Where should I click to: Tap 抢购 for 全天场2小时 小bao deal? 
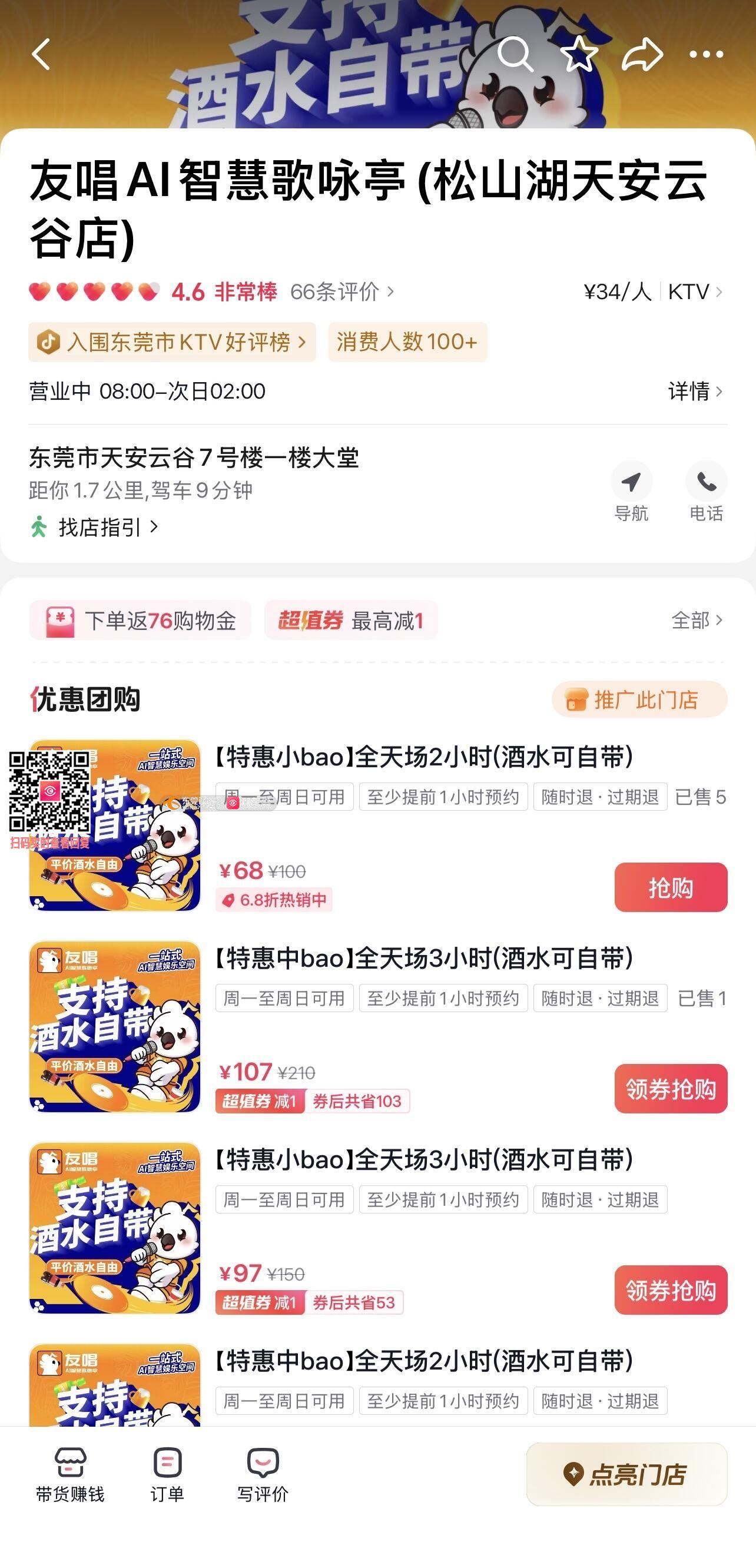(670, 887)
